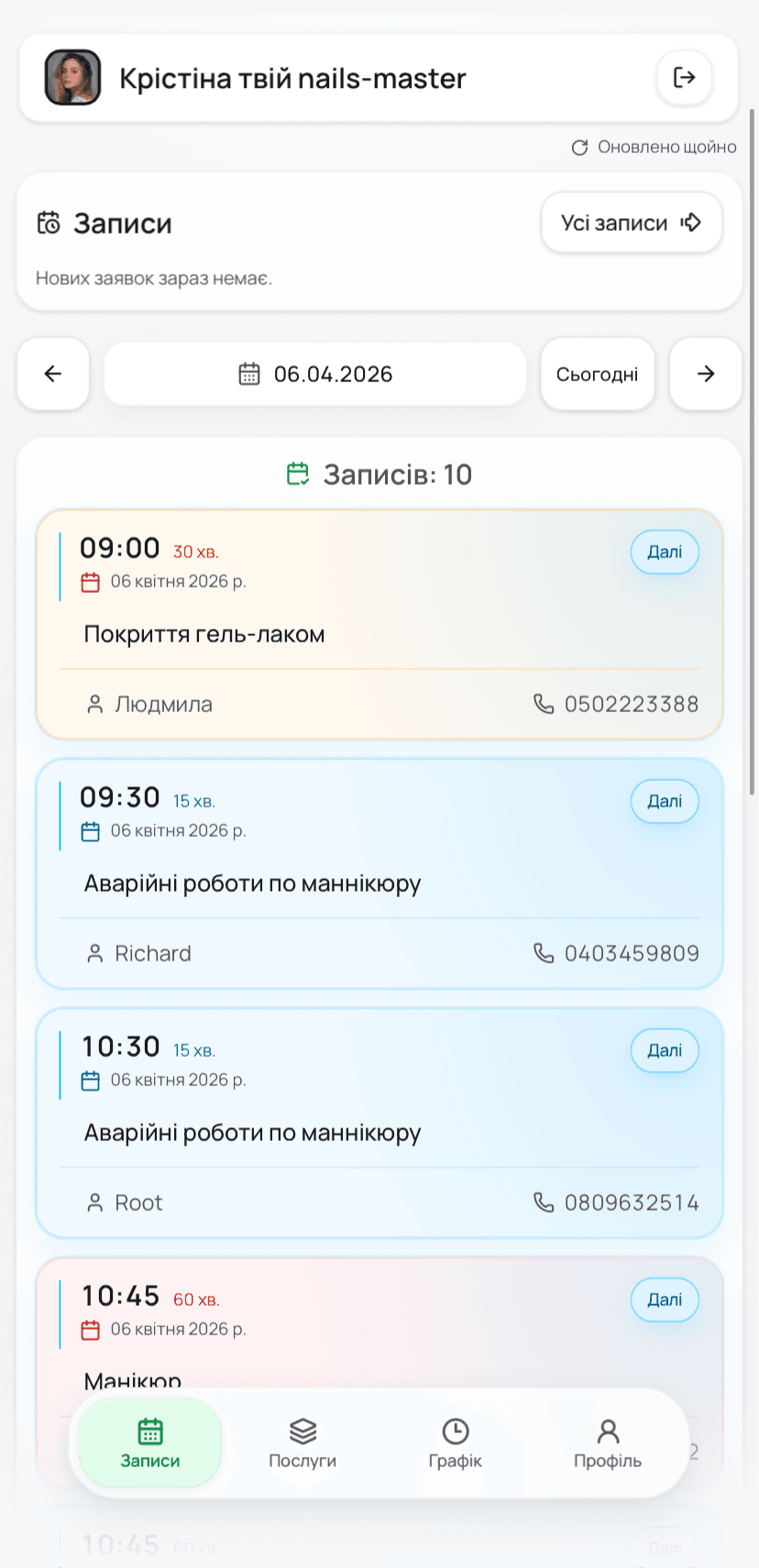This screenshot has width=759, height=1568.
Task: Expand the 09:30 Richard appointment details
Action: pyautogui.click(x=665, y=801)
